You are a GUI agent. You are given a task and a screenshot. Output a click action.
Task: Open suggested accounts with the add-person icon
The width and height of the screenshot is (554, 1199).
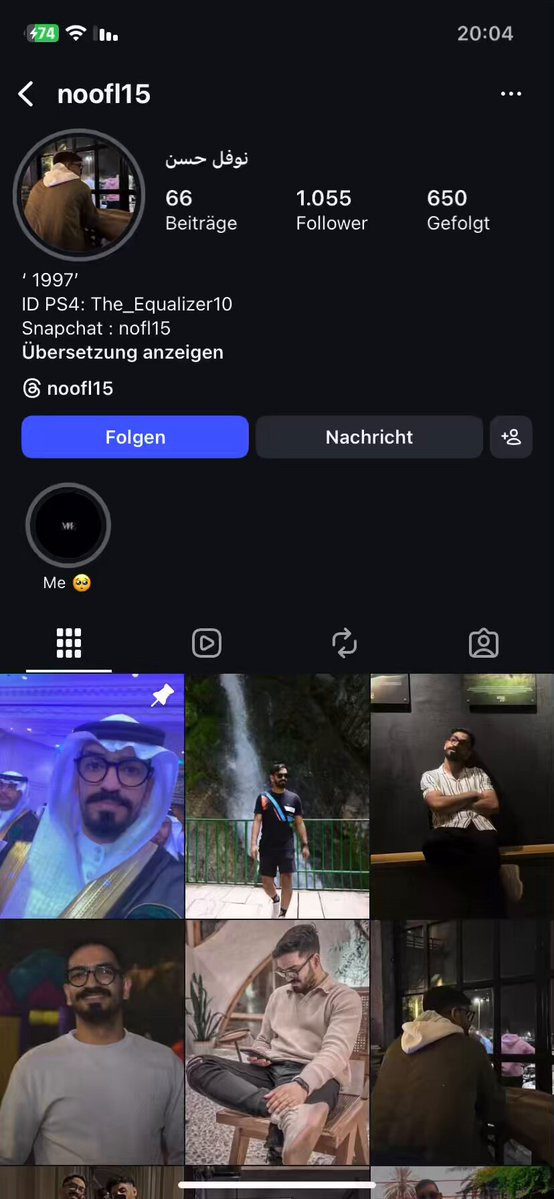click(511, 437)
